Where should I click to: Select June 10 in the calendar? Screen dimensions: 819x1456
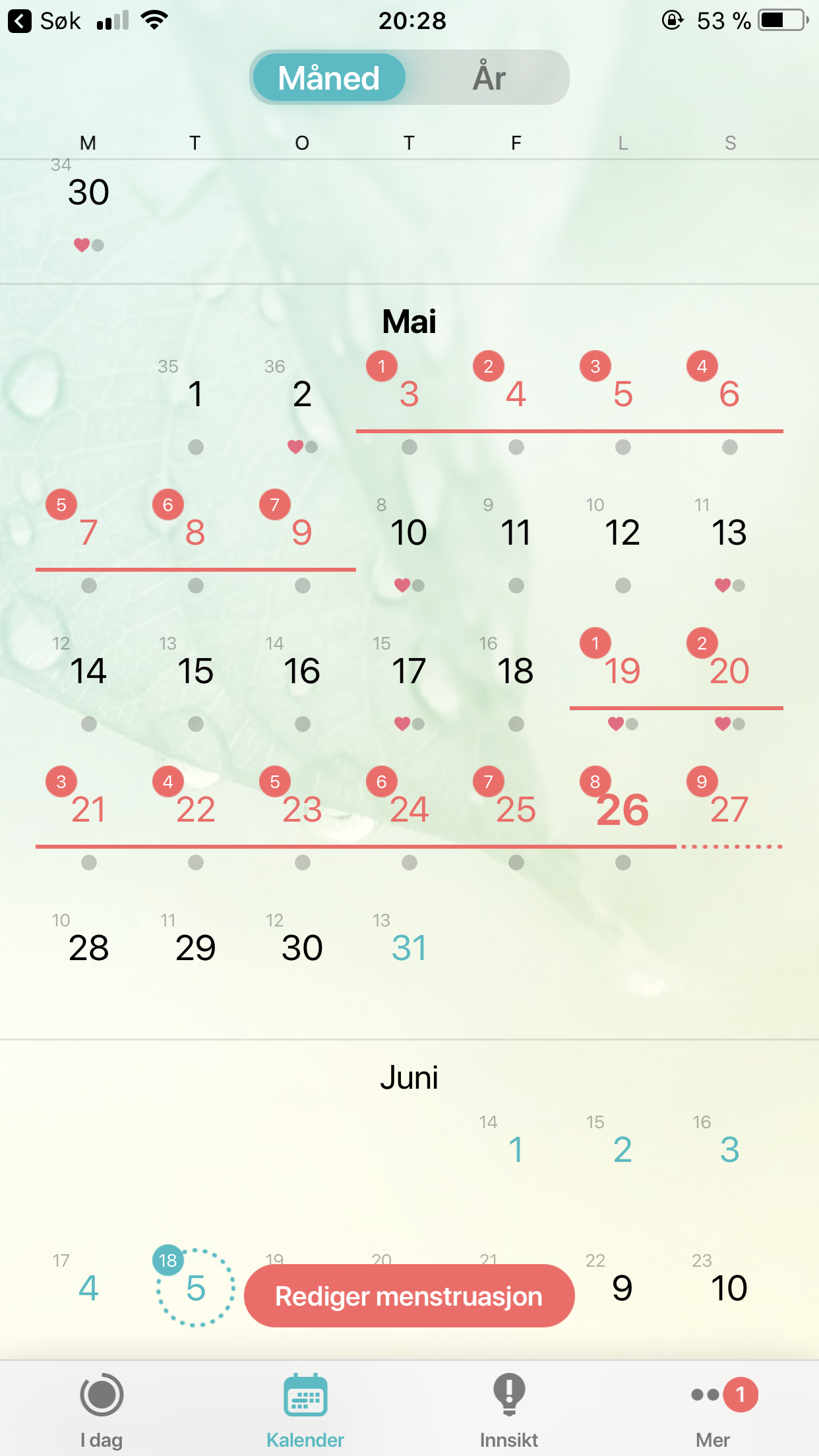(729, 1289)
